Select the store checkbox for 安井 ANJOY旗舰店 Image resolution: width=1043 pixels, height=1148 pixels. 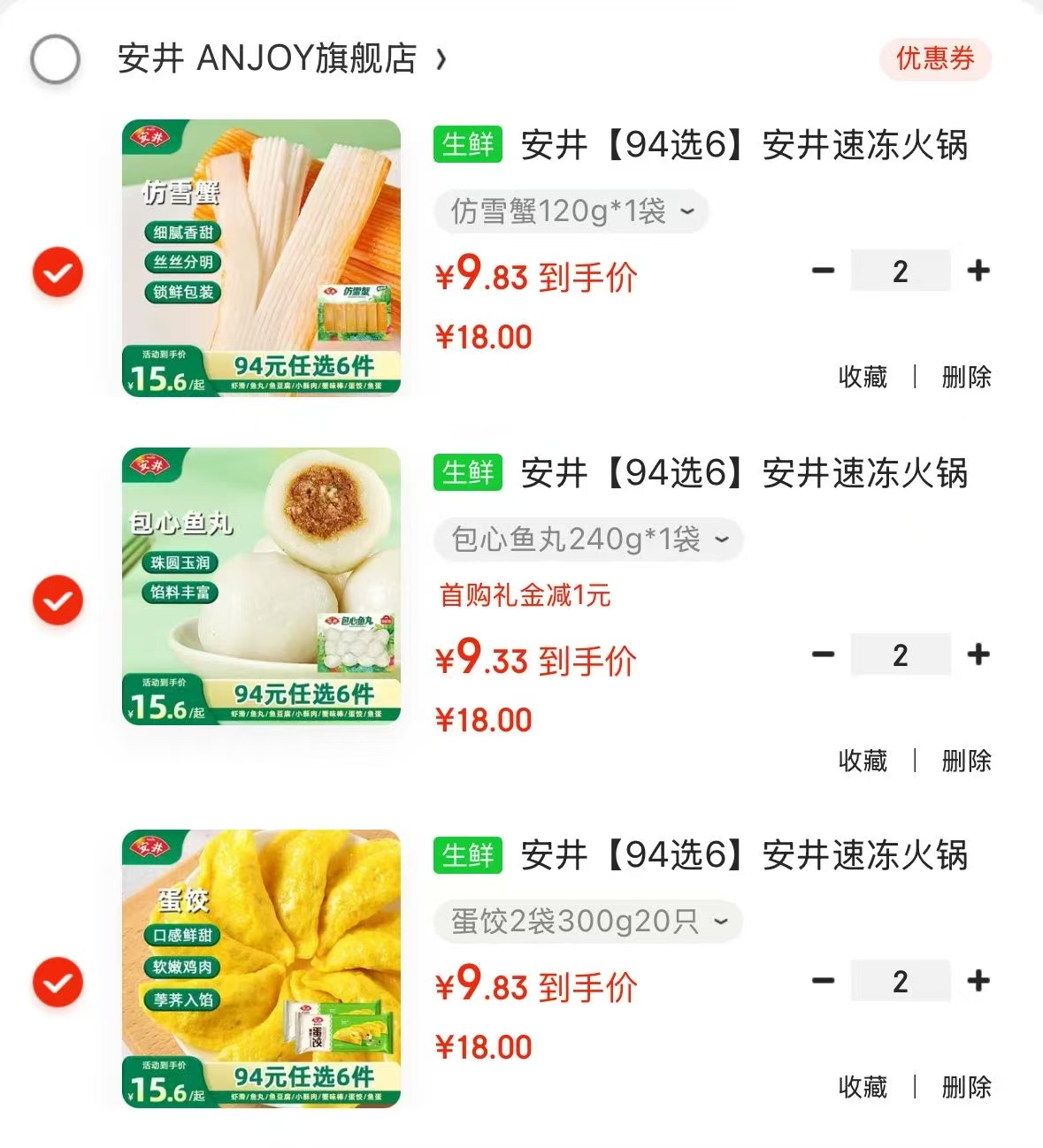[x=57, y=60]
